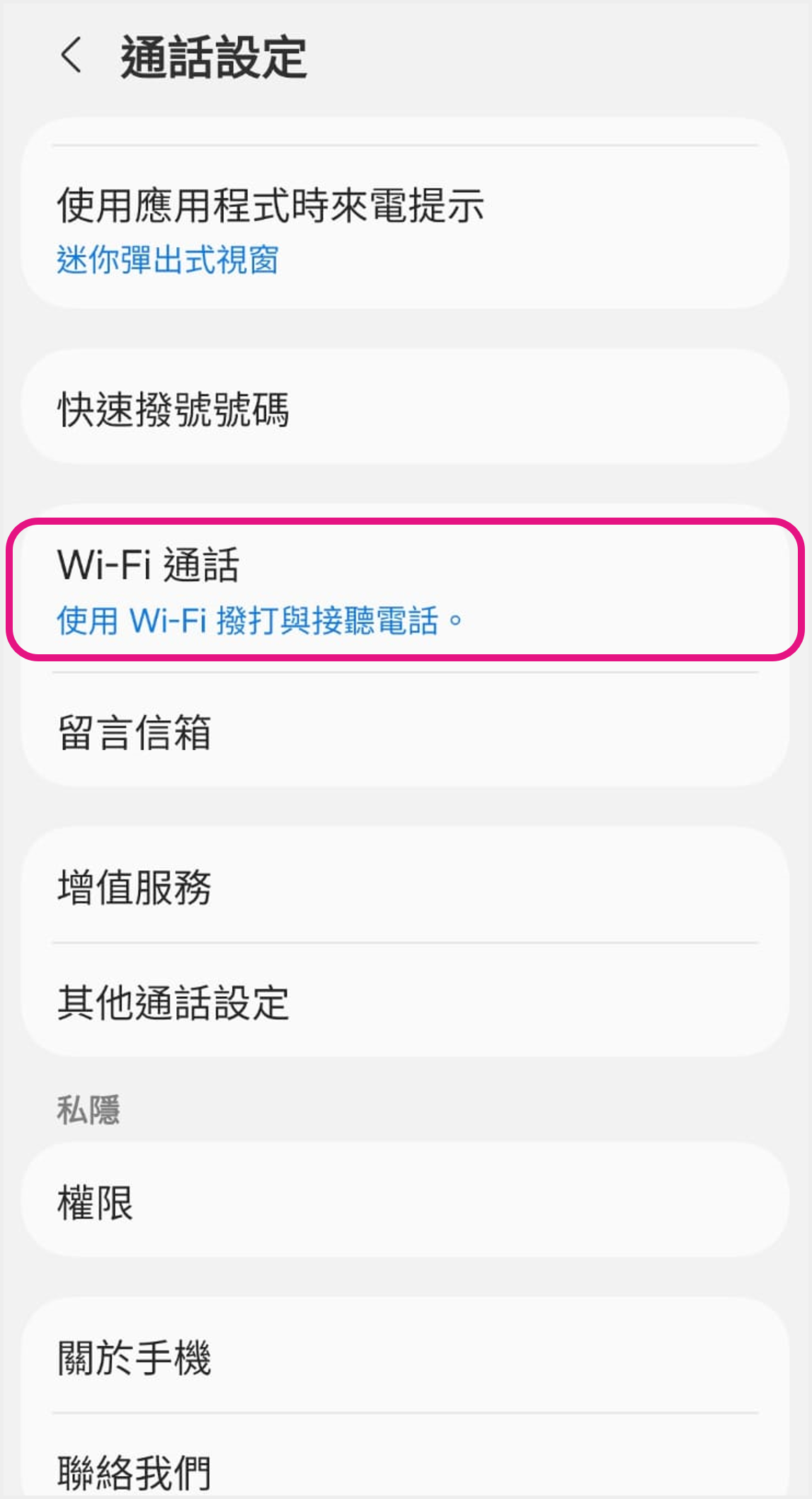Open 使用應用程式時來電提示 setting

point(404,229)
